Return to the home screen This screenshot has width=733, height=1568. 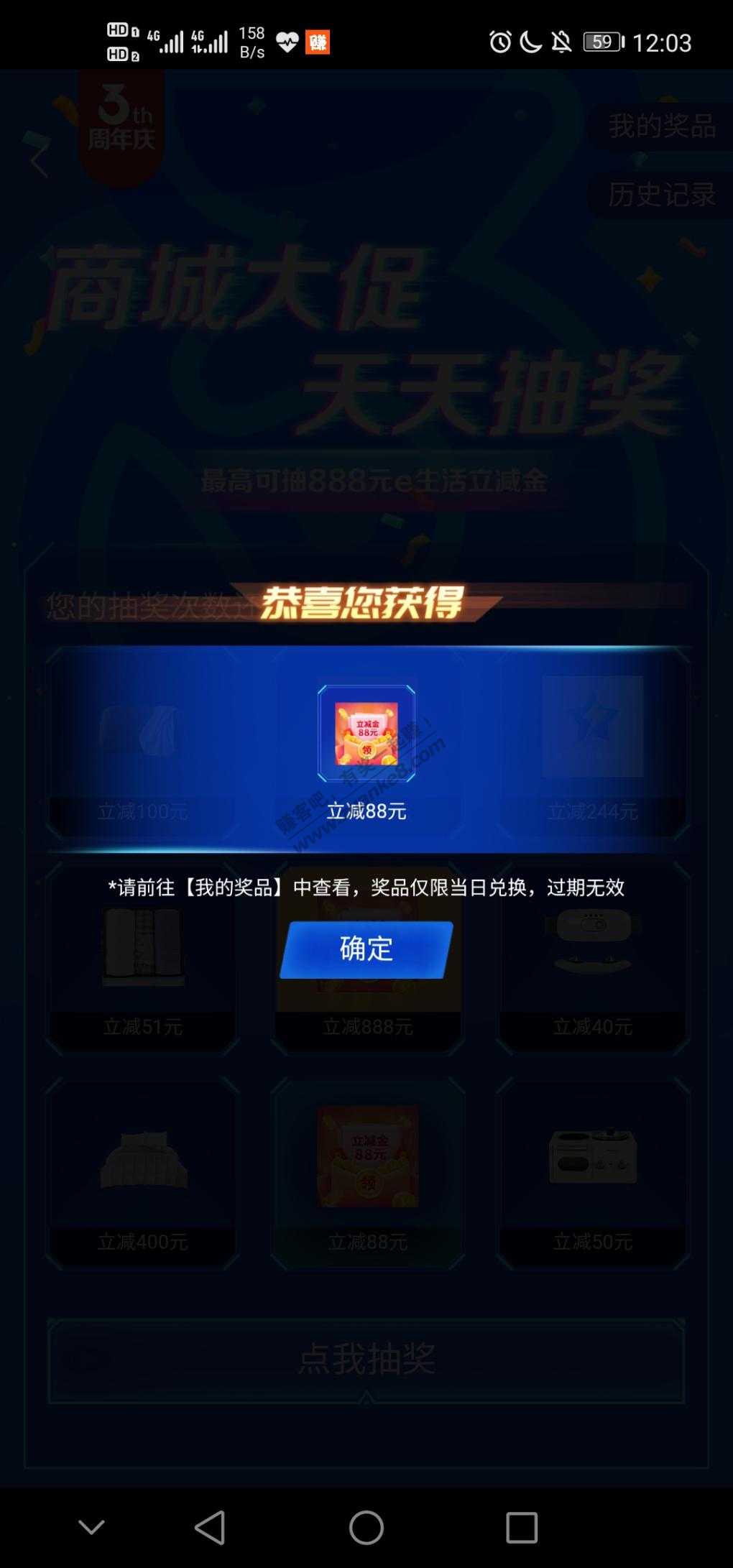[x=366, y=1526]
